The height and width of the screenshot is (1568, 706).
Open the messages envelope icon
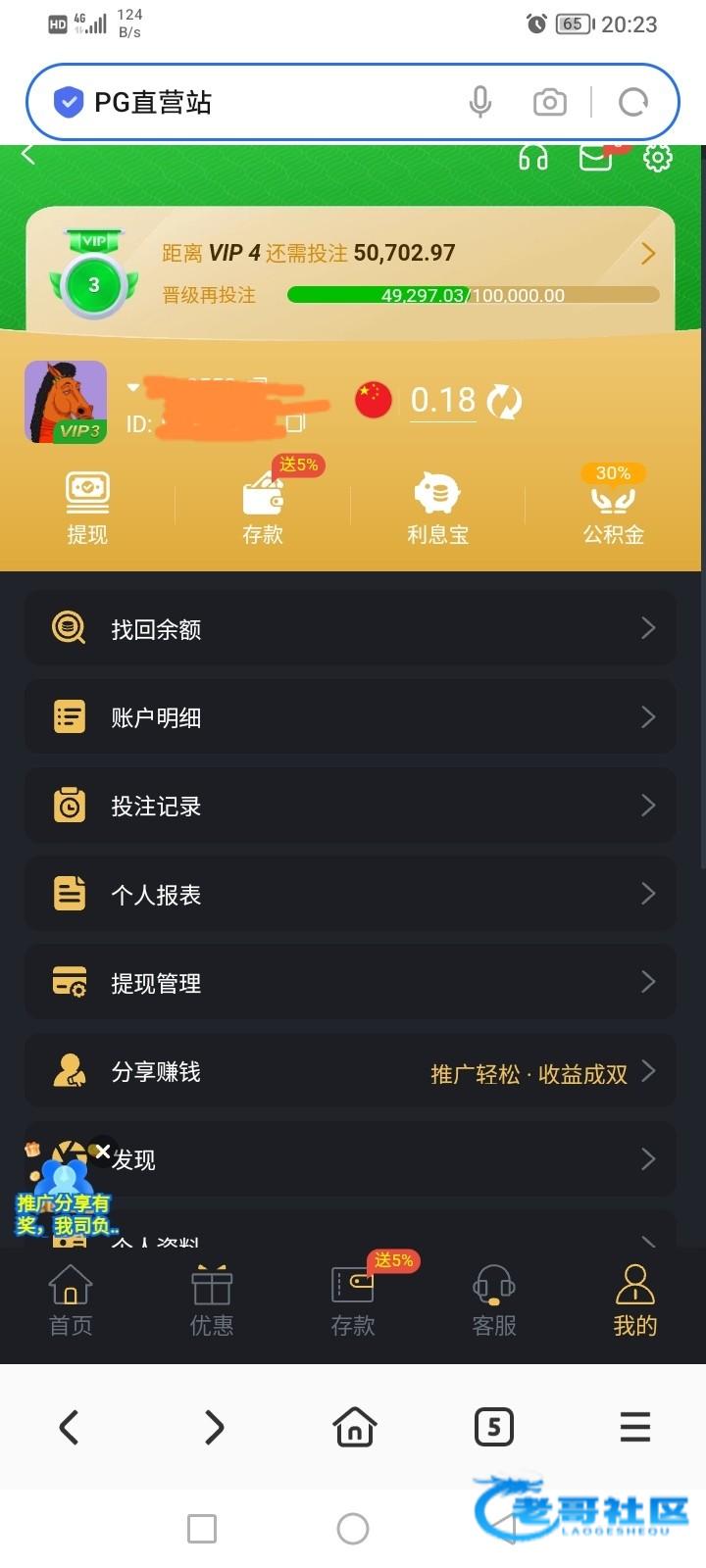click(596, 157)
